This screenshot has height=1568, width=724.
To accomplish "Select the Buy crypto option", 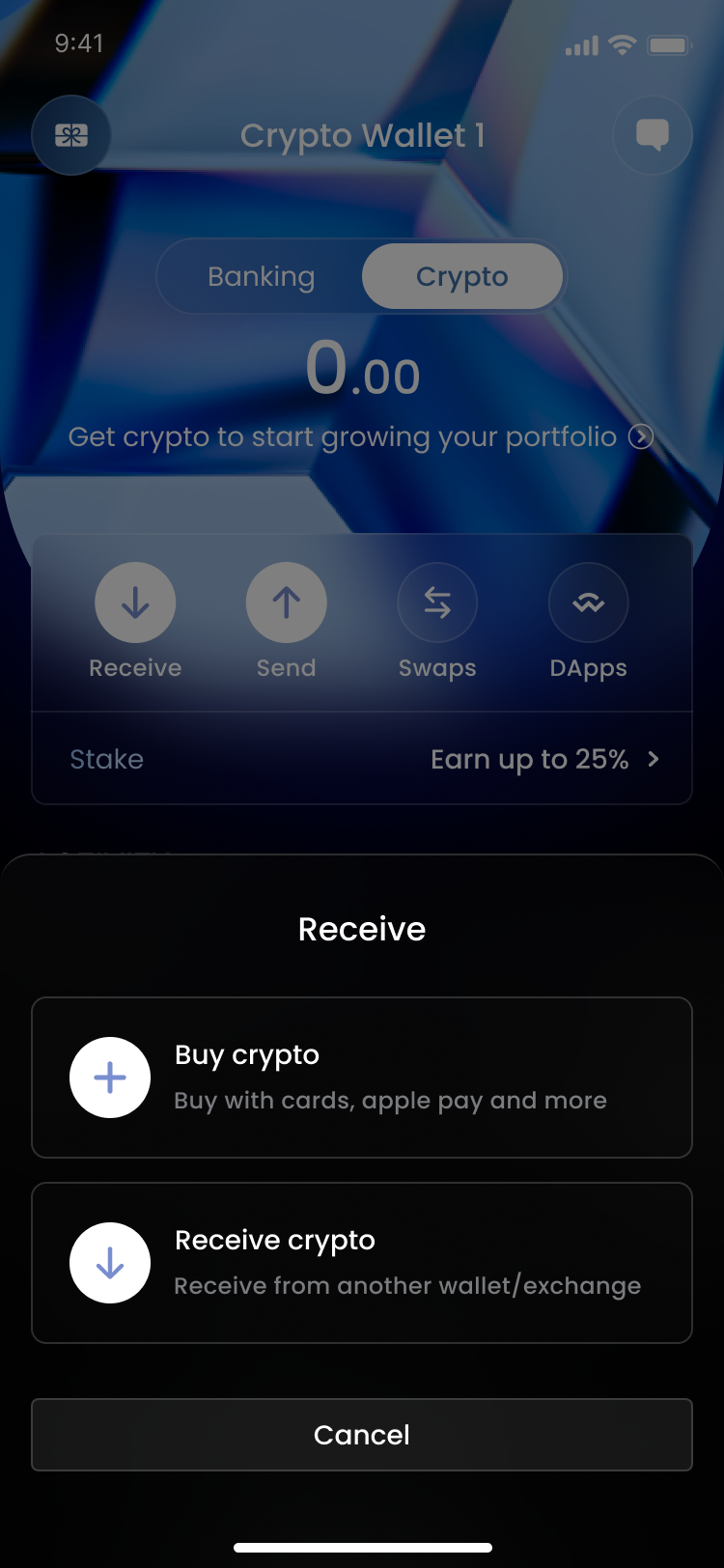I will tap(361, 1077).
